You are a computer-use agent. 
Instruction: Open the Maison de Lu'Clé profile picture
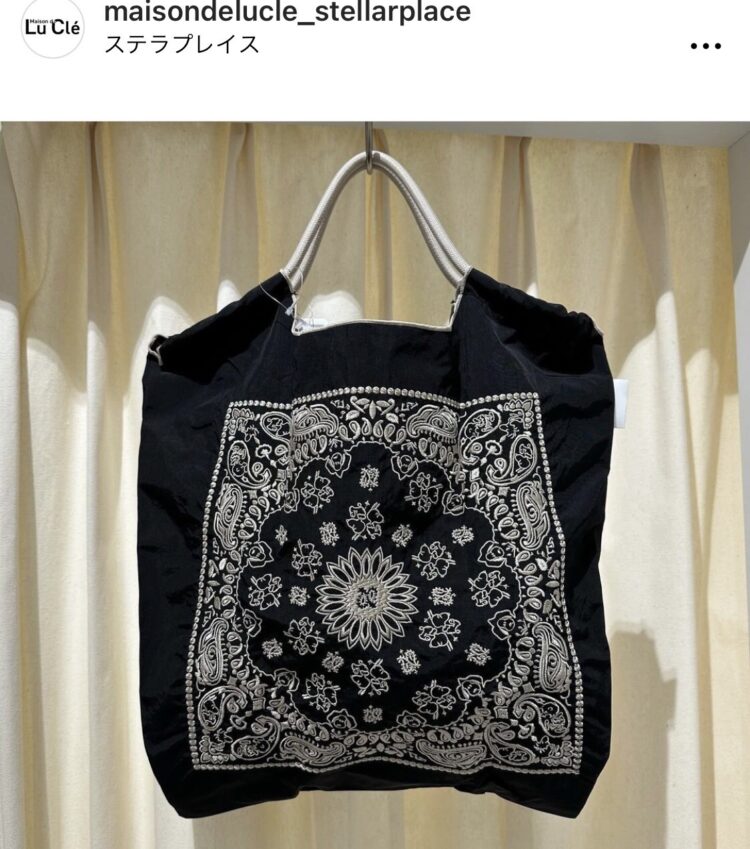(52, 30)
